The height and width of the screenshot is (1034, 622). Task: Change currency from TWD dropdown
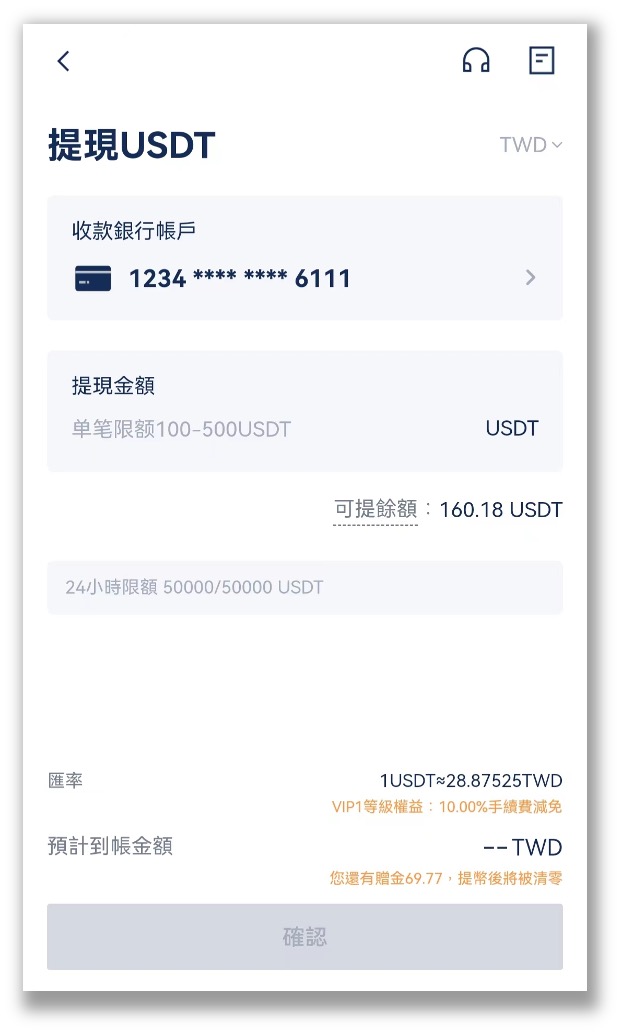(530, 145)
